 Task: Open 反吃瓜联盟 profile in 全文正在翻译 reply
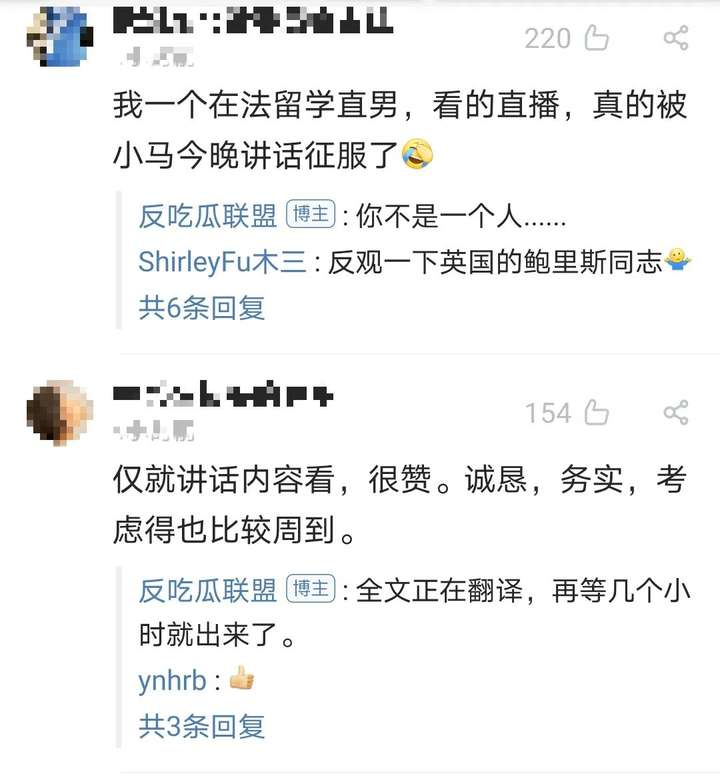pyautogui.click(x=208, y=590)
